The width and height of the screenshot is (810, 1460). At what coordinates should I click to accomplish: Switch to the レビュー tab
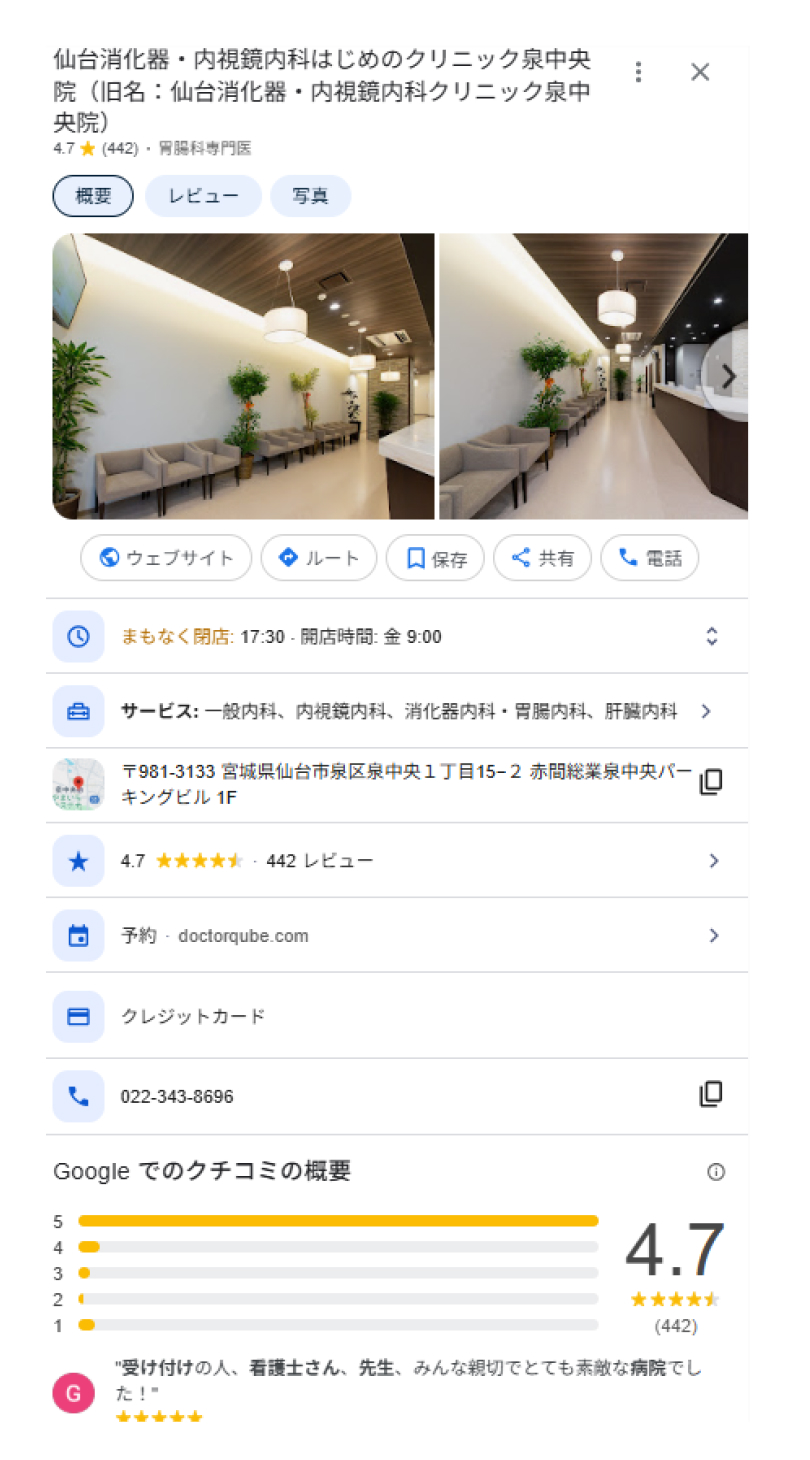tap(203, 196)
